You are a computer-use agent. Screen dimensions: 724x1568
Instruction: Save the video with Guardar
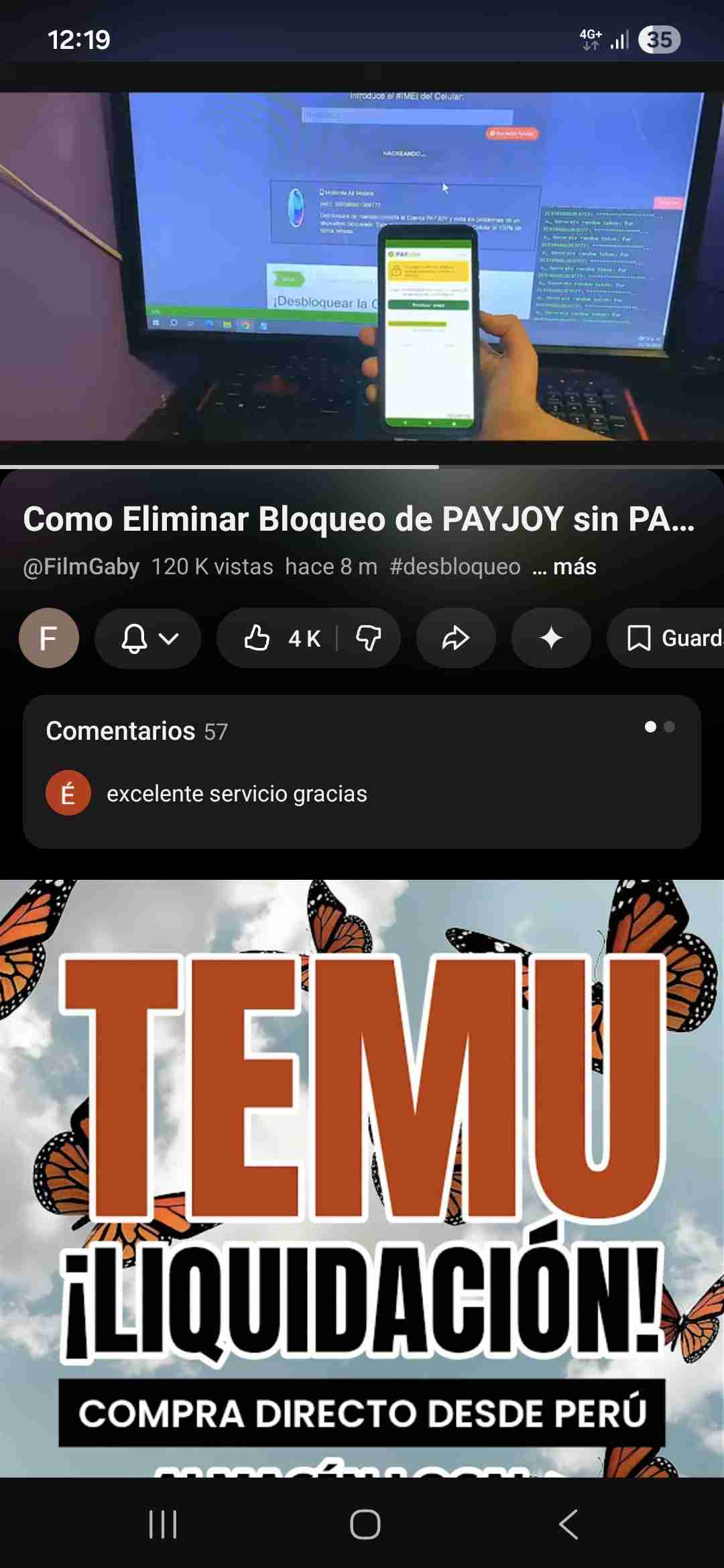(670, 638)
